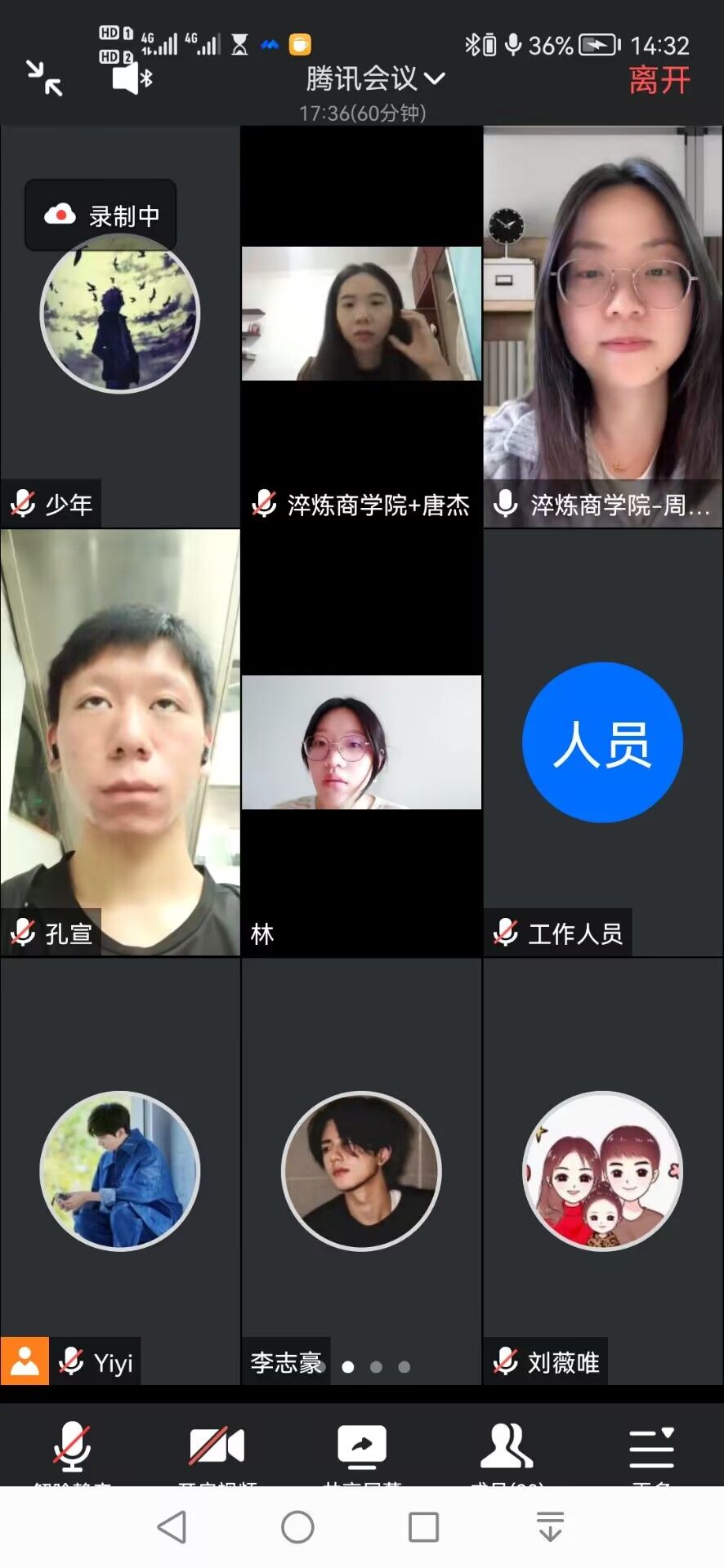This screenshot has height=1568, width=724.
Task: Switch the speaker audio output
Action: coord(132,79)
